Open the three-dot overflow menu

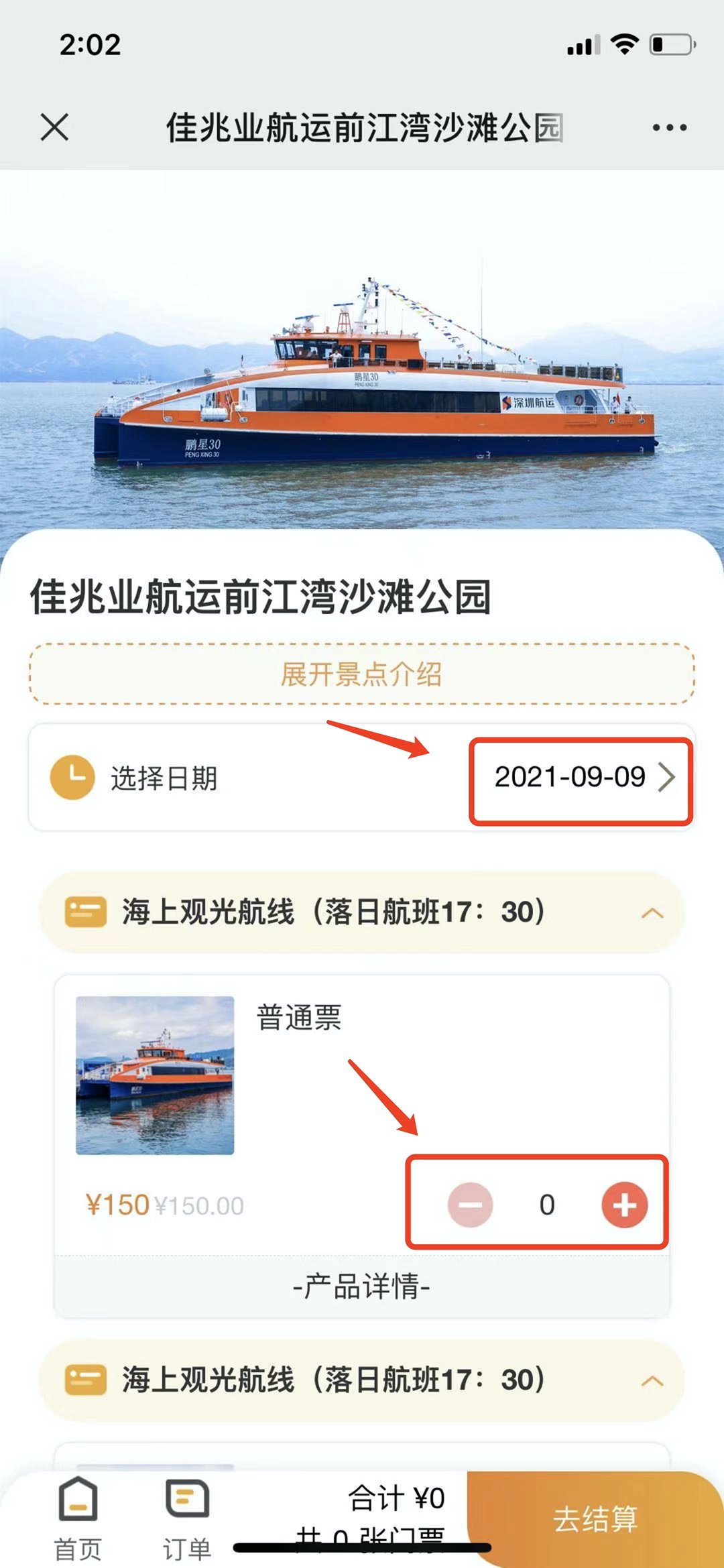click(x=669, y=127)
